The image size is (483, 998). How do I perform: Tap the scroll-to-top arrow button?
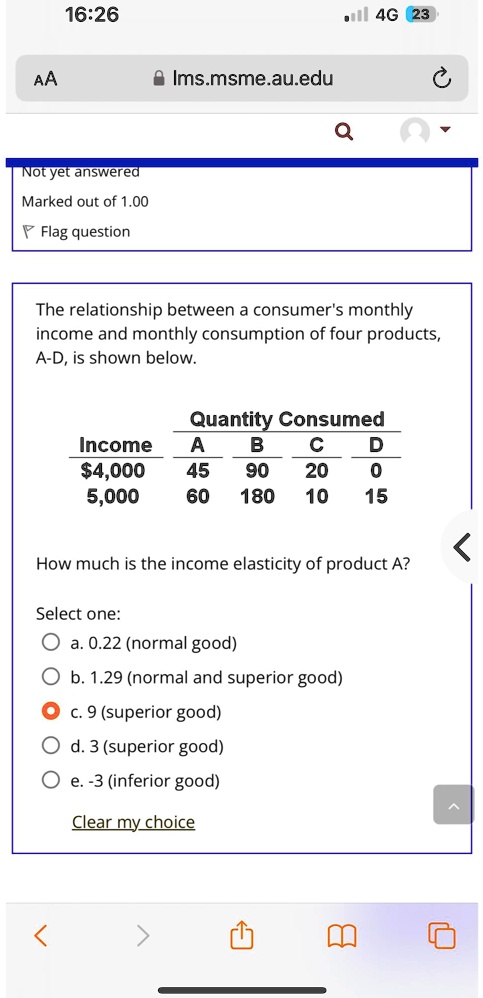454,805
